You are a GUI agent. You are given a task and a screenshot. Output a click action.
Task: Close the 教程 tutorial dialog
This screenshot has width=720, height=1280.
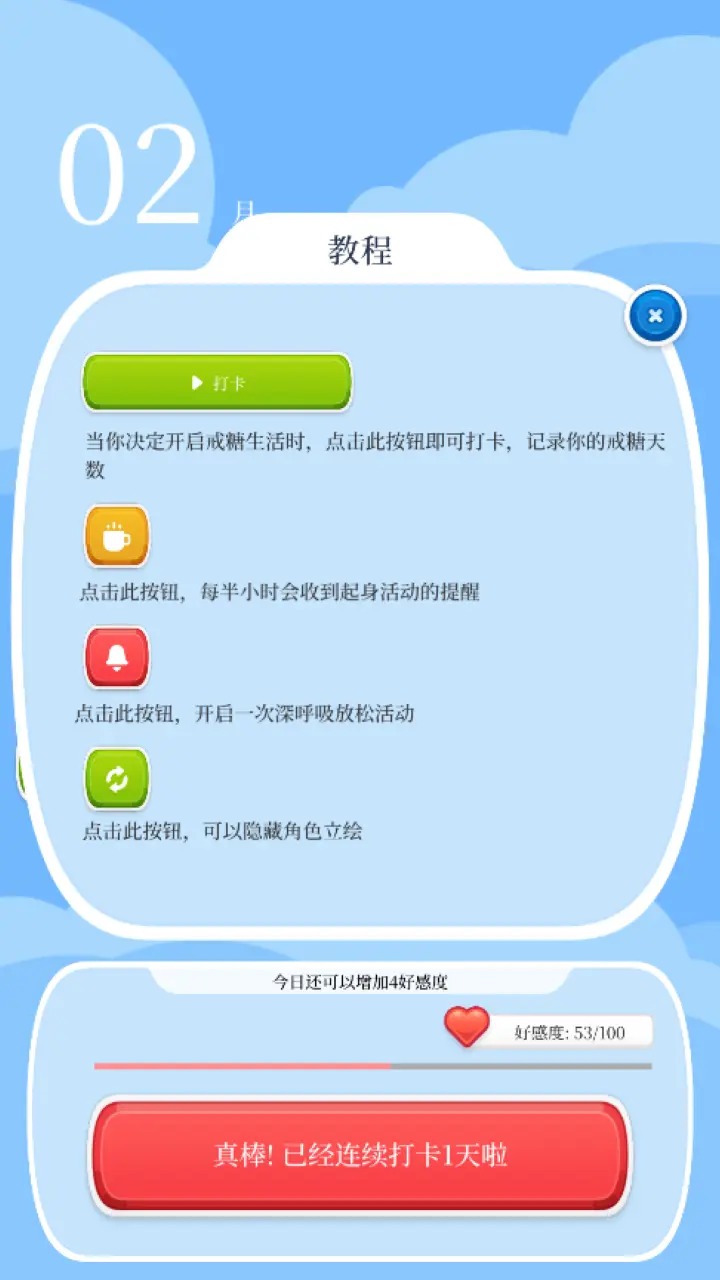[x=655, y=316]
